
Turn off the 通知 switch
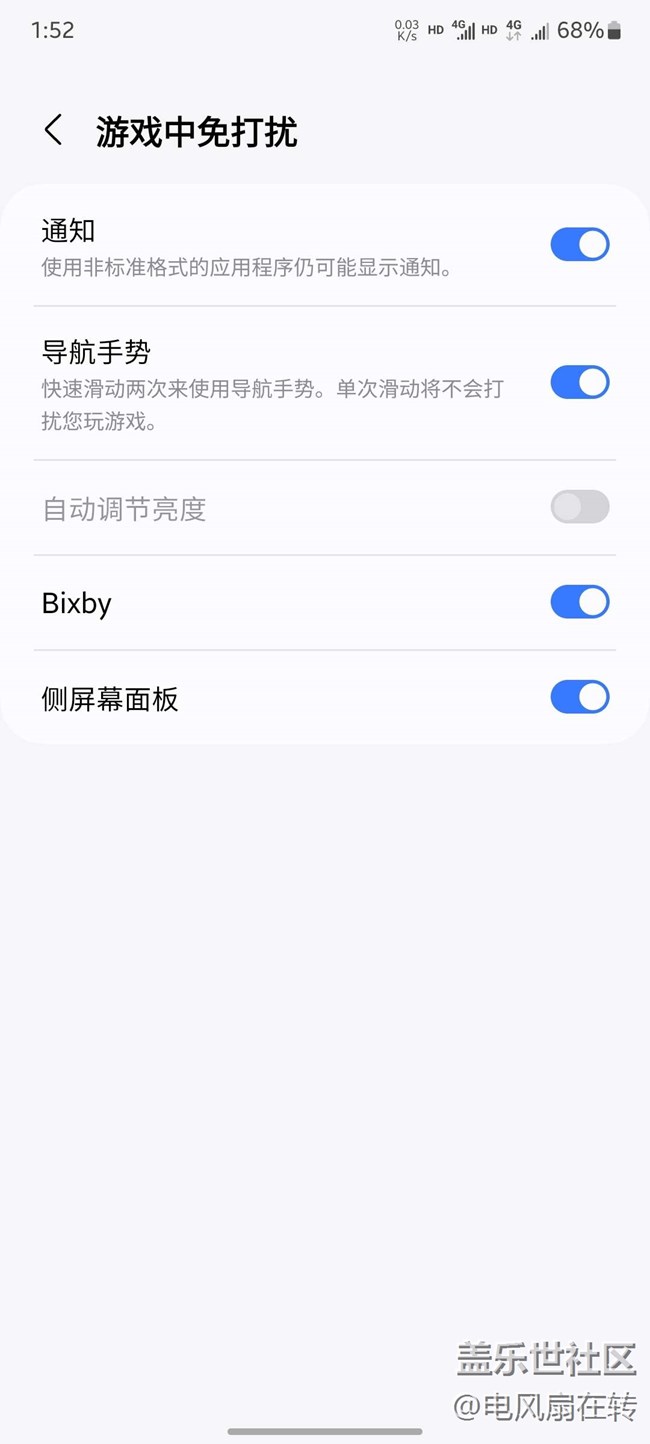(580, 245)
